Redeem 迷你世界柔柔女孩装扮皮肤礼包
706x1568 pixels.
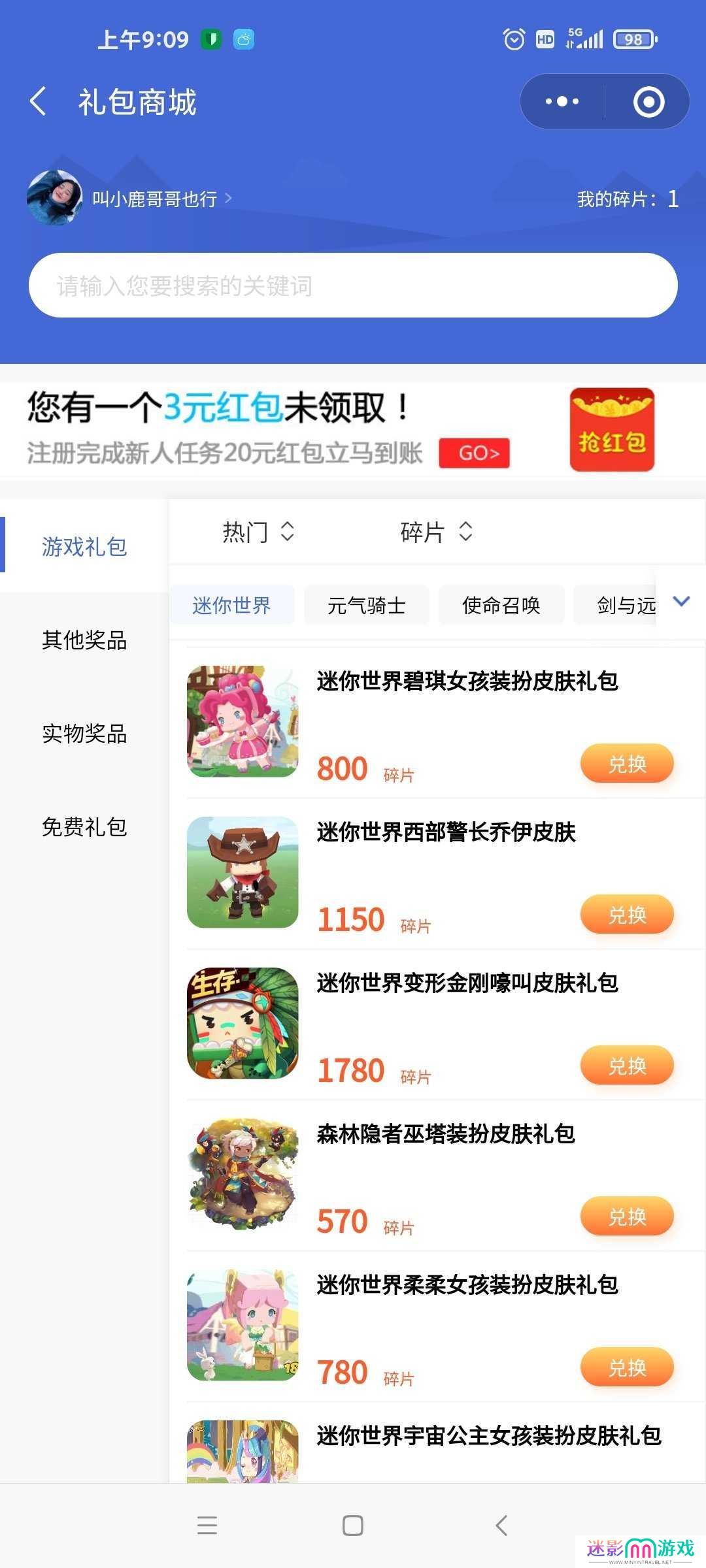(626, 1367)
